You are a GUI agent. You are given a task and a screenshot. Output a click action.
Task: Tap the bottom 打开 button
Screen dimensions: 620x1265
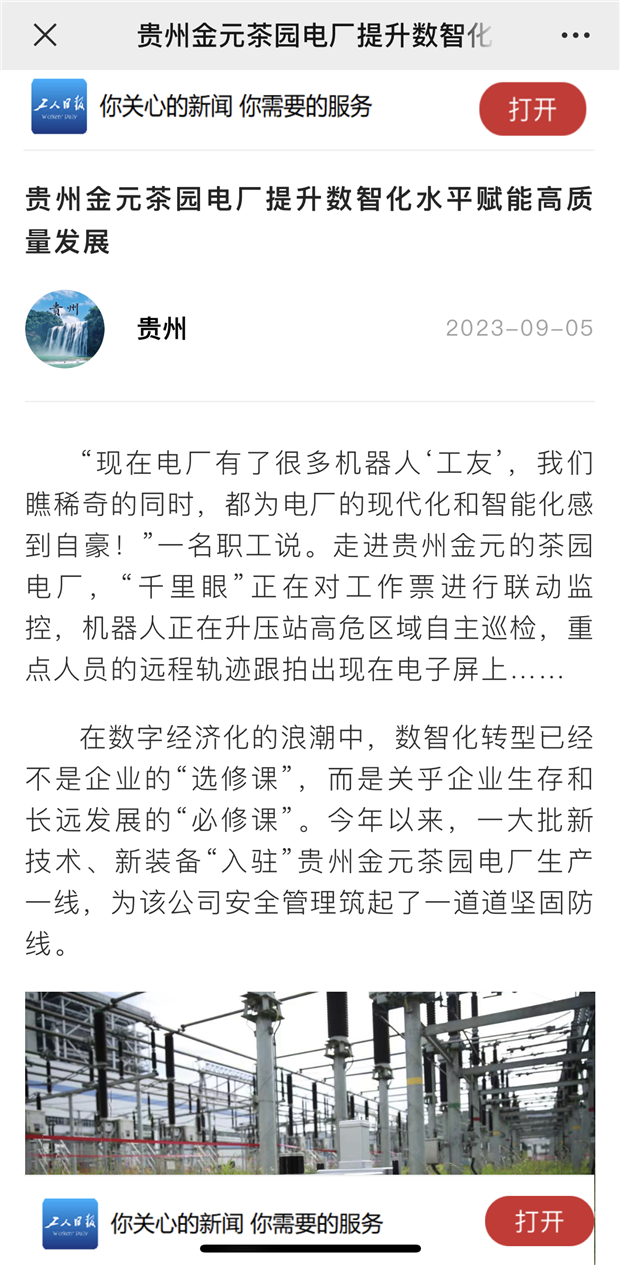[x=539, y=1221]
